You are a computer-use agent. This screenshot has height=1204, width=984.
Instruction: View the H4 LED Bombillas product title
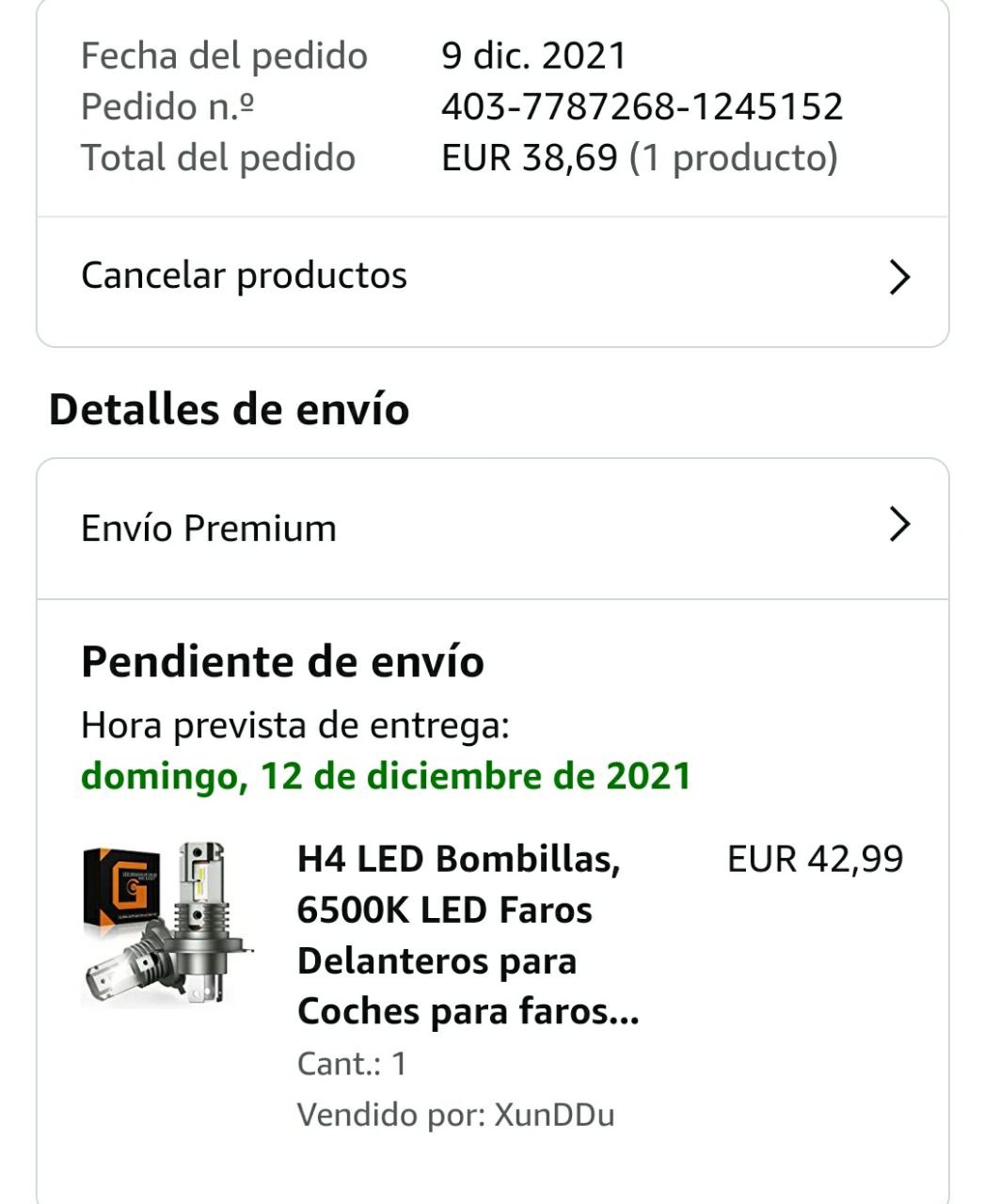(468, 935)
